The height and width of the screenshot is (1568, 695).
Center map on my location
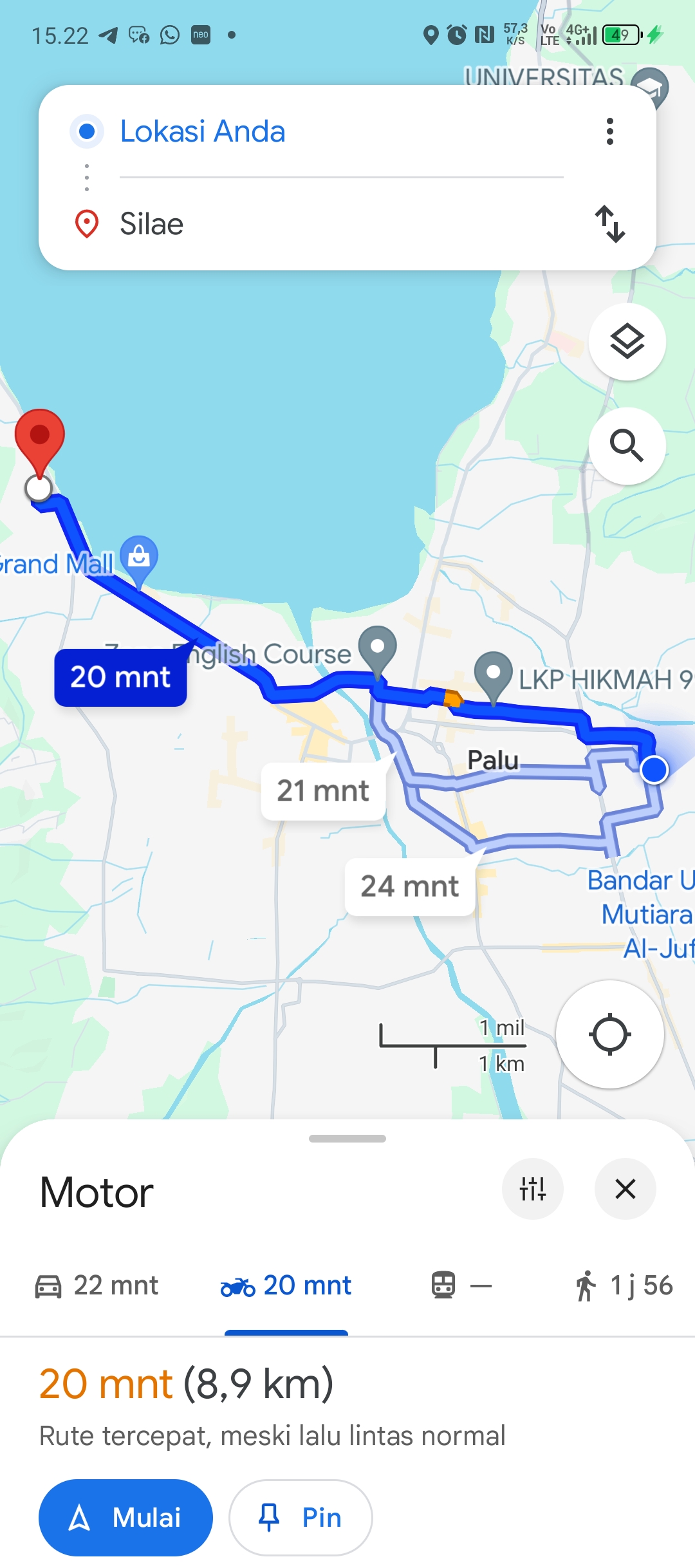[609, 1034]
